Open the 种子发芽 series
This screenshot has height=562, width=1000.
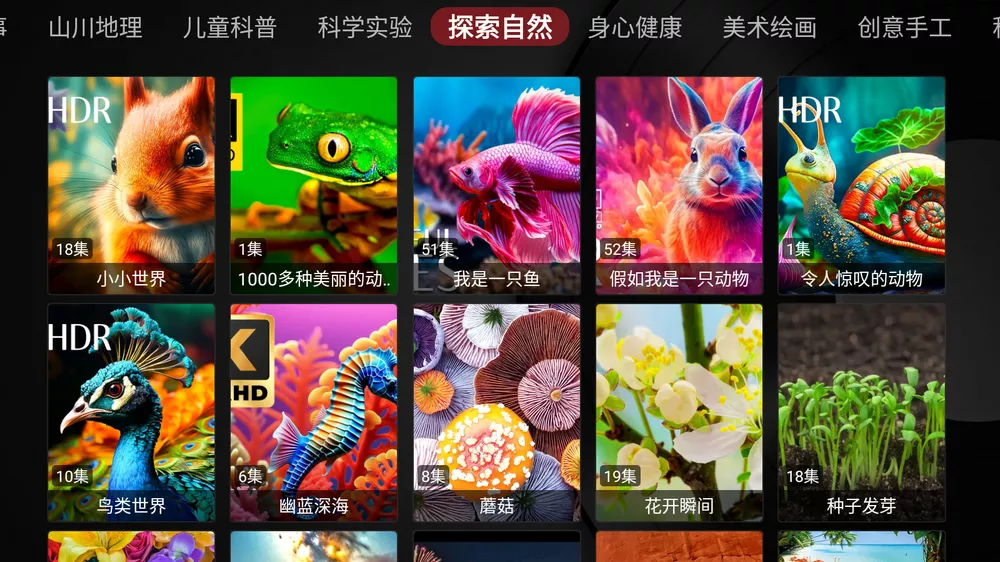pos(862,412)
